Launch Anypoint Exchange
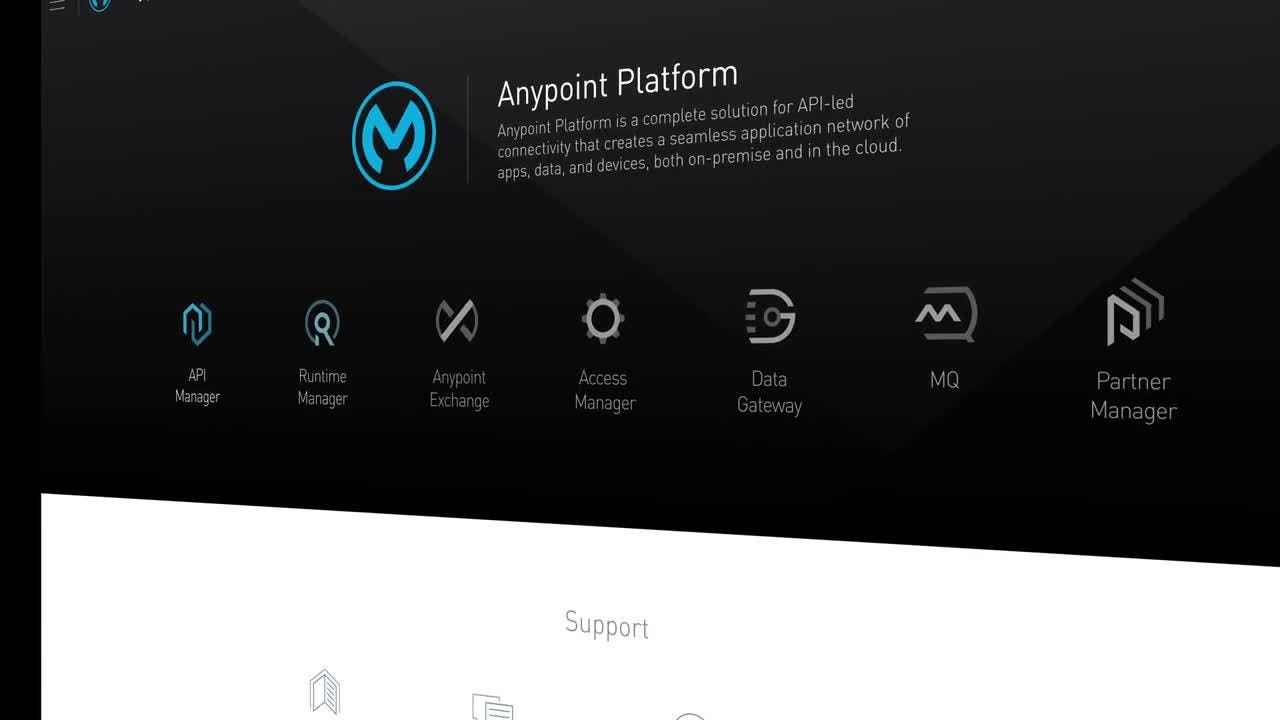The image size is (1280, 720). 458,322
